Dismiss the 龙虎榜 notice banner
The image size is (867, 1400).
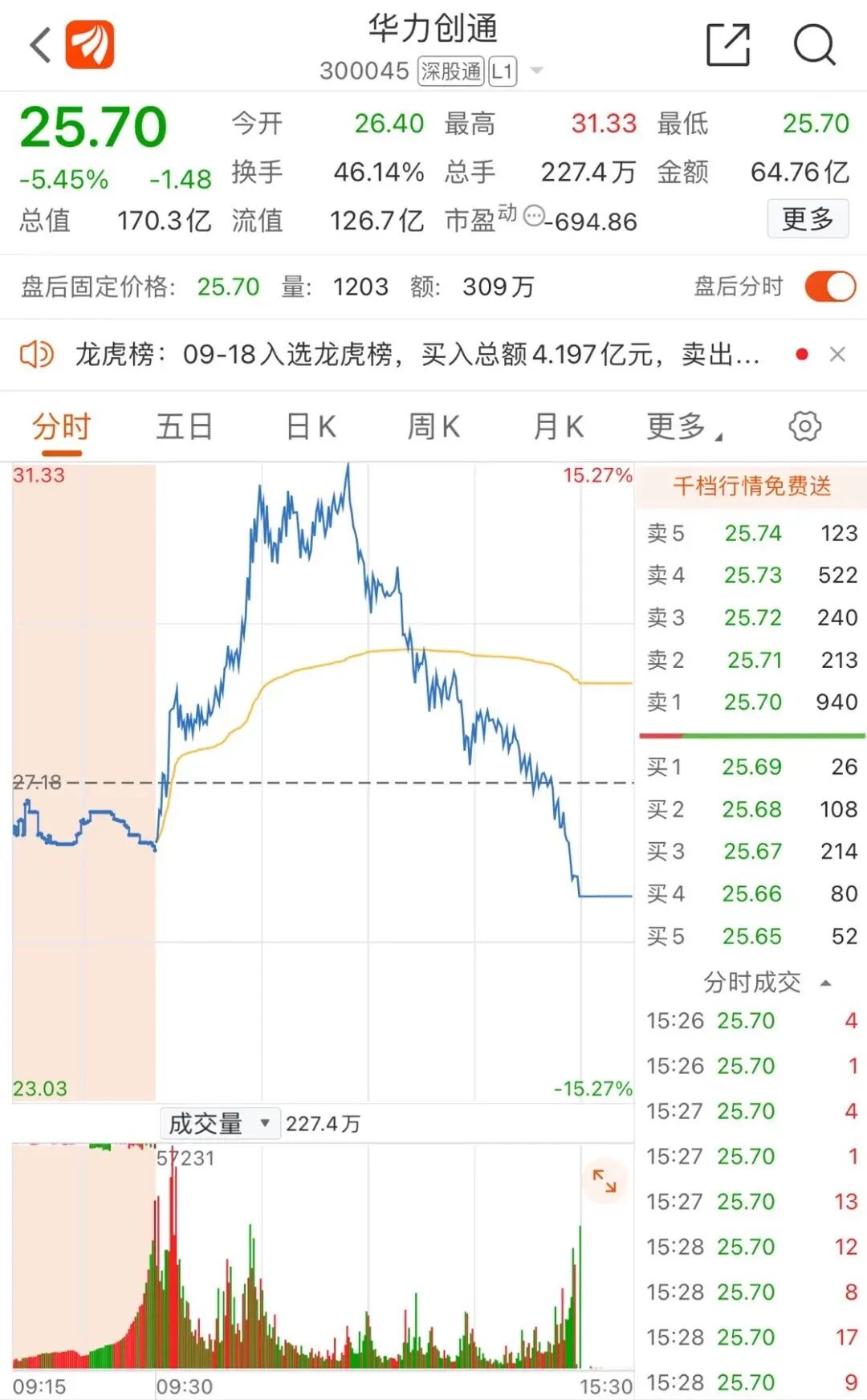[837, 354]
